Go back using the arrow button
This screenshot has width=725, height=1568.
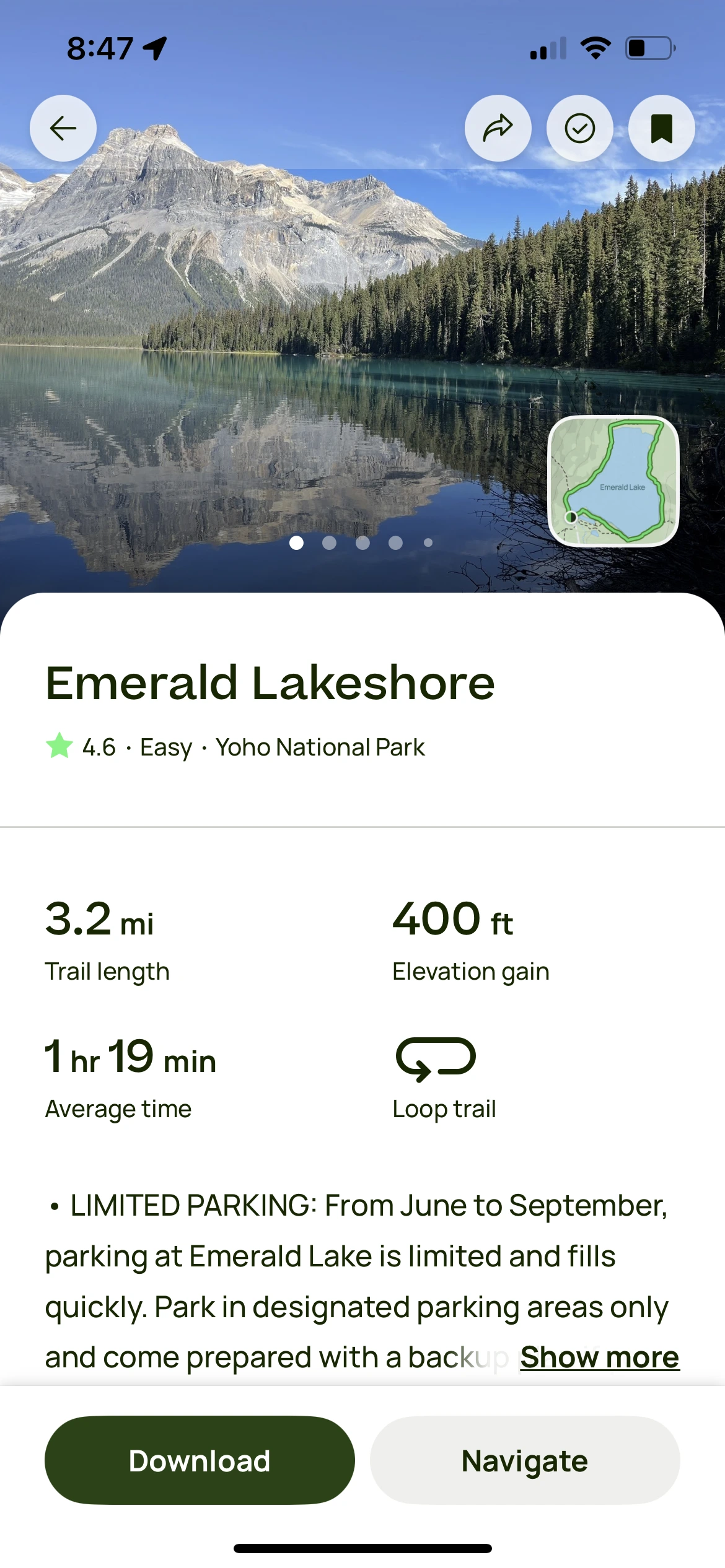click(x=63, y=128)
